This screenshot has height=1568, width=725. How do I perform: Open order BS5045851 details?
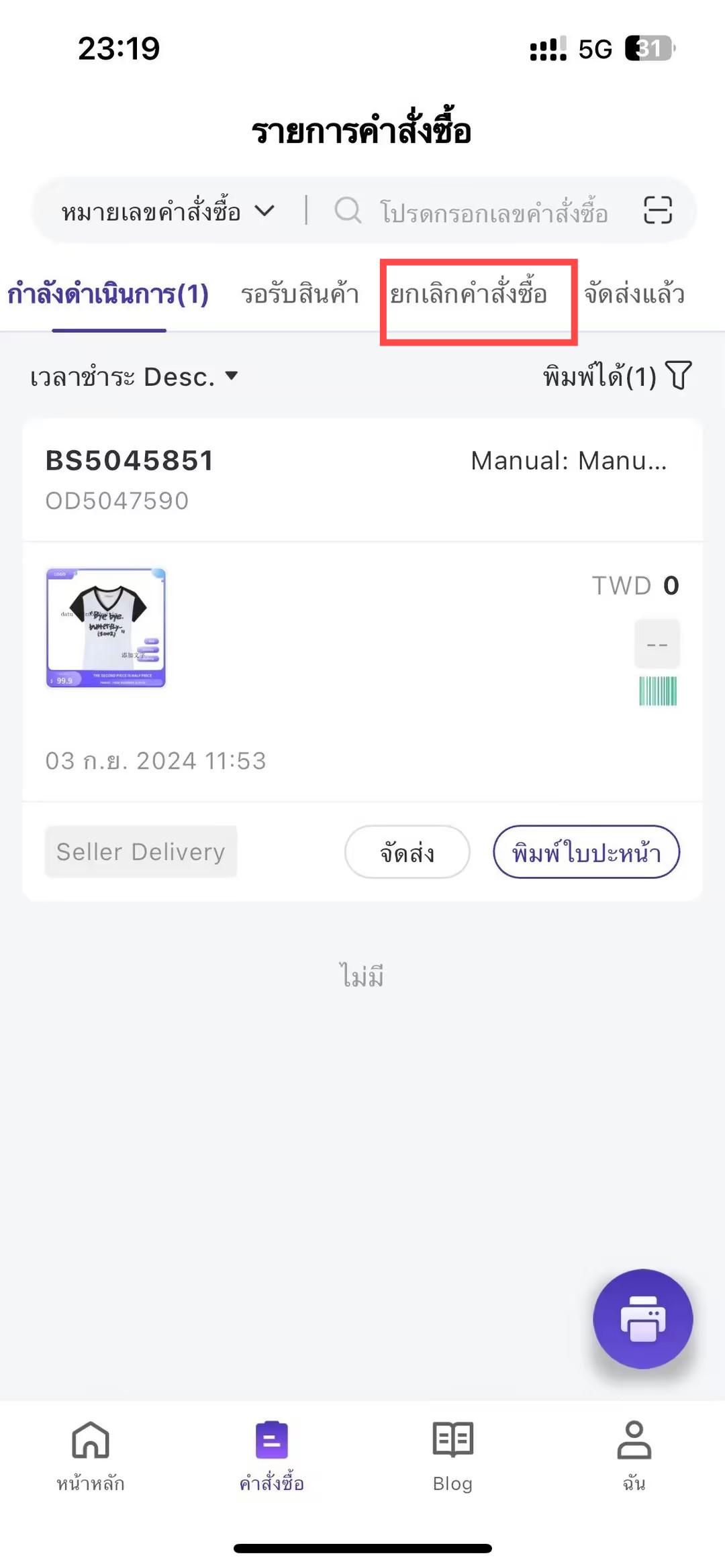[130, 461]
